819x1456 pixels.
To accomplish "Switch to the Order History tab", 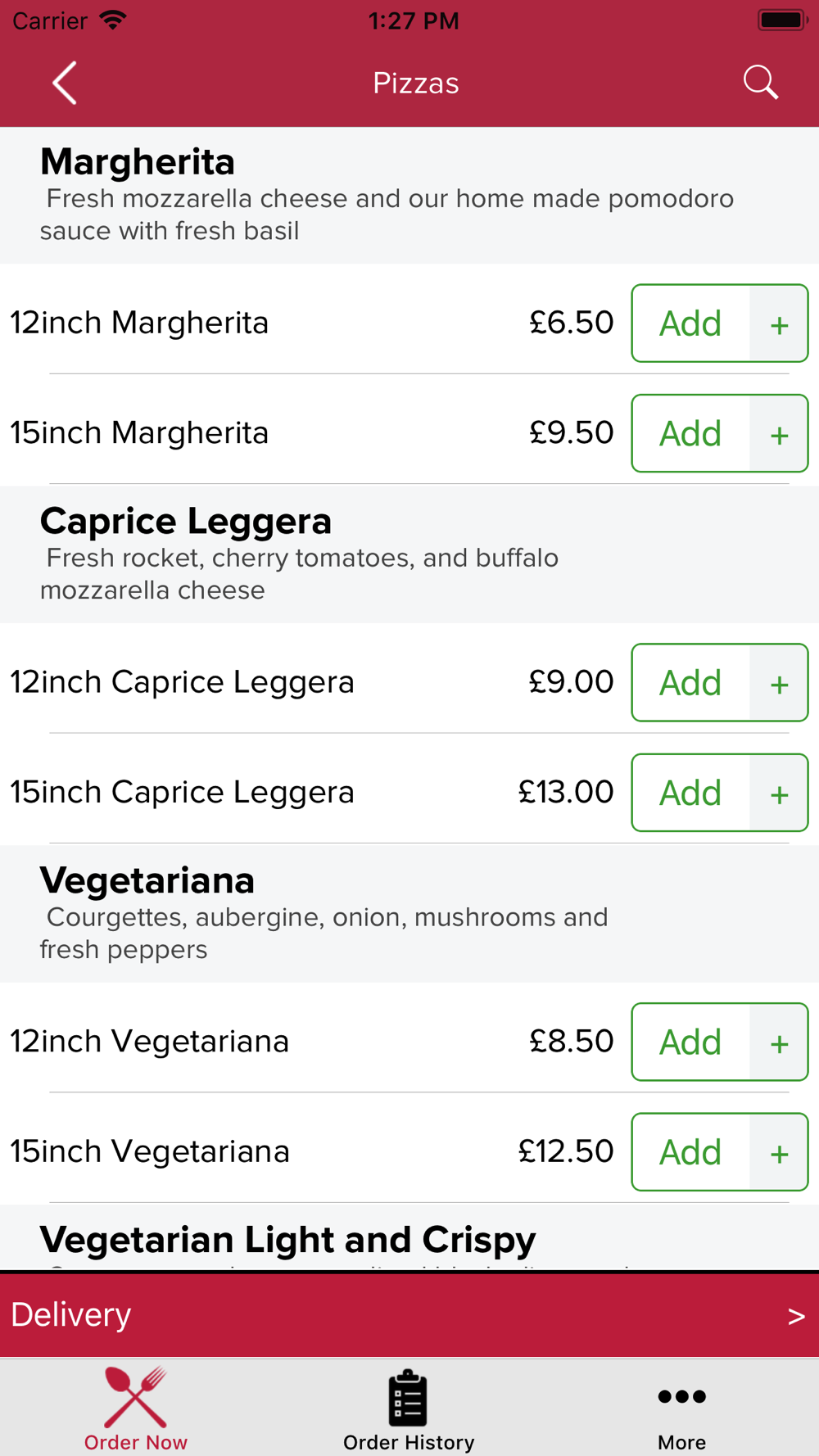I will pyautogui.click(x=409, y=1409).
